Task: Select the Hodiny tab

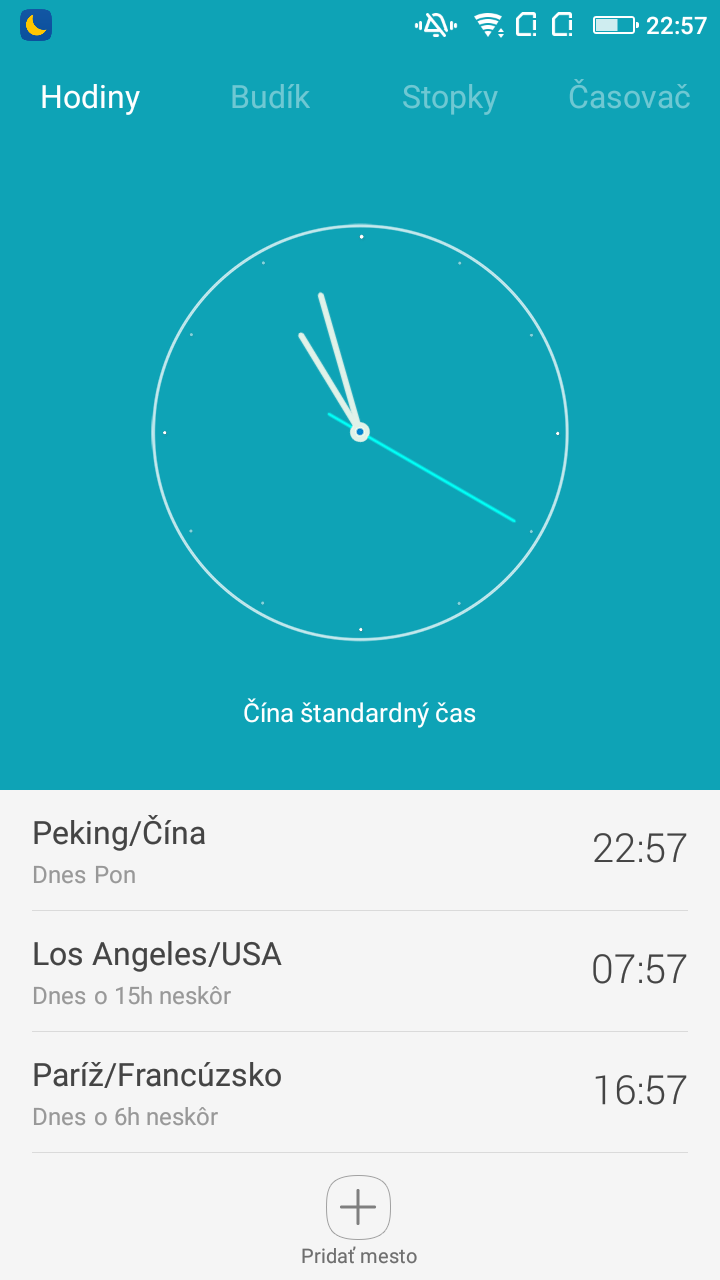Action: tap(90, 97)
